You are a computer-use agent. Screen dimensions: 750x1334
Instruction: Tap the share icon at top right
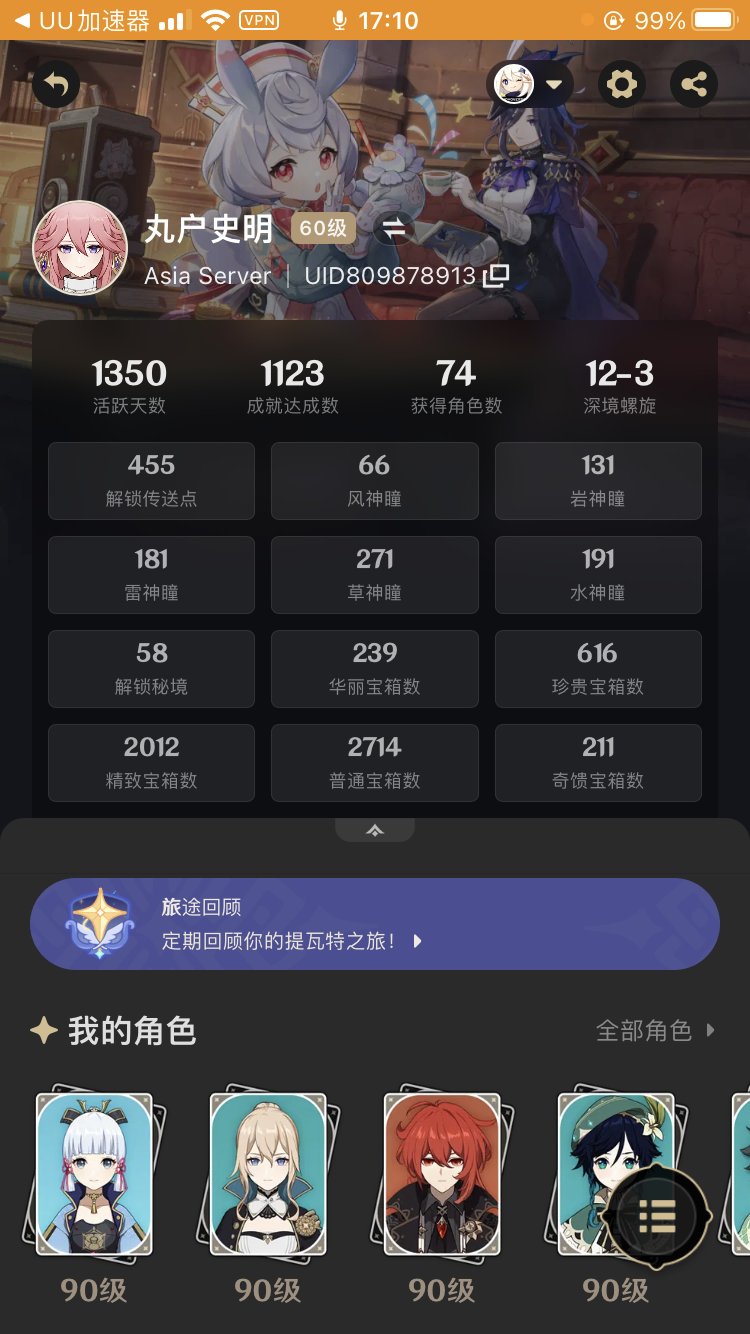pyautogui.click(x=695, y=84)
